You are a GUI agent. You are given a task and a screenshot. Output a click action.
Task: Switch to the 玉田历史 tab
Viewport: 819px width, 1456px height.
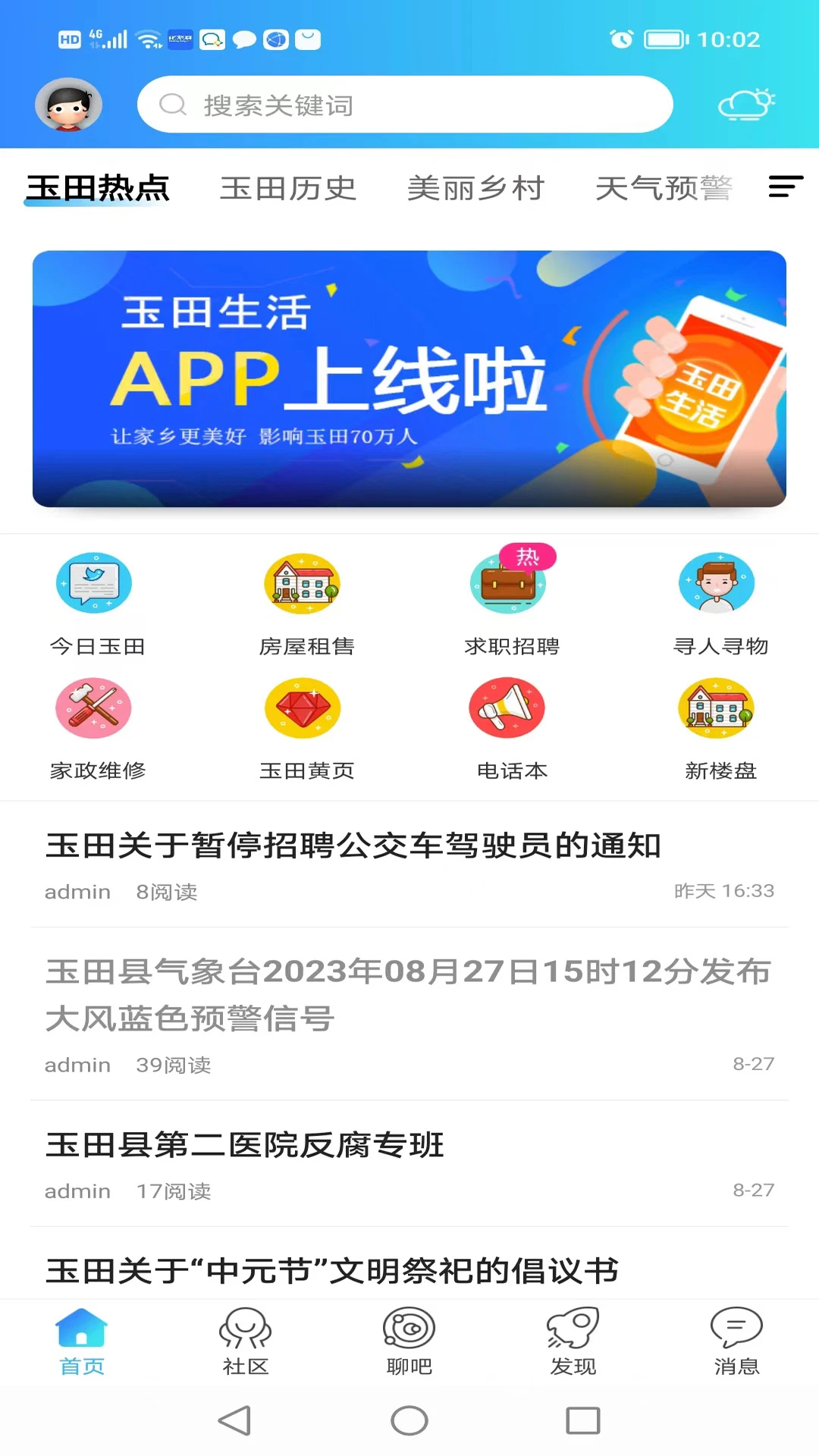(x=288, y=188)
